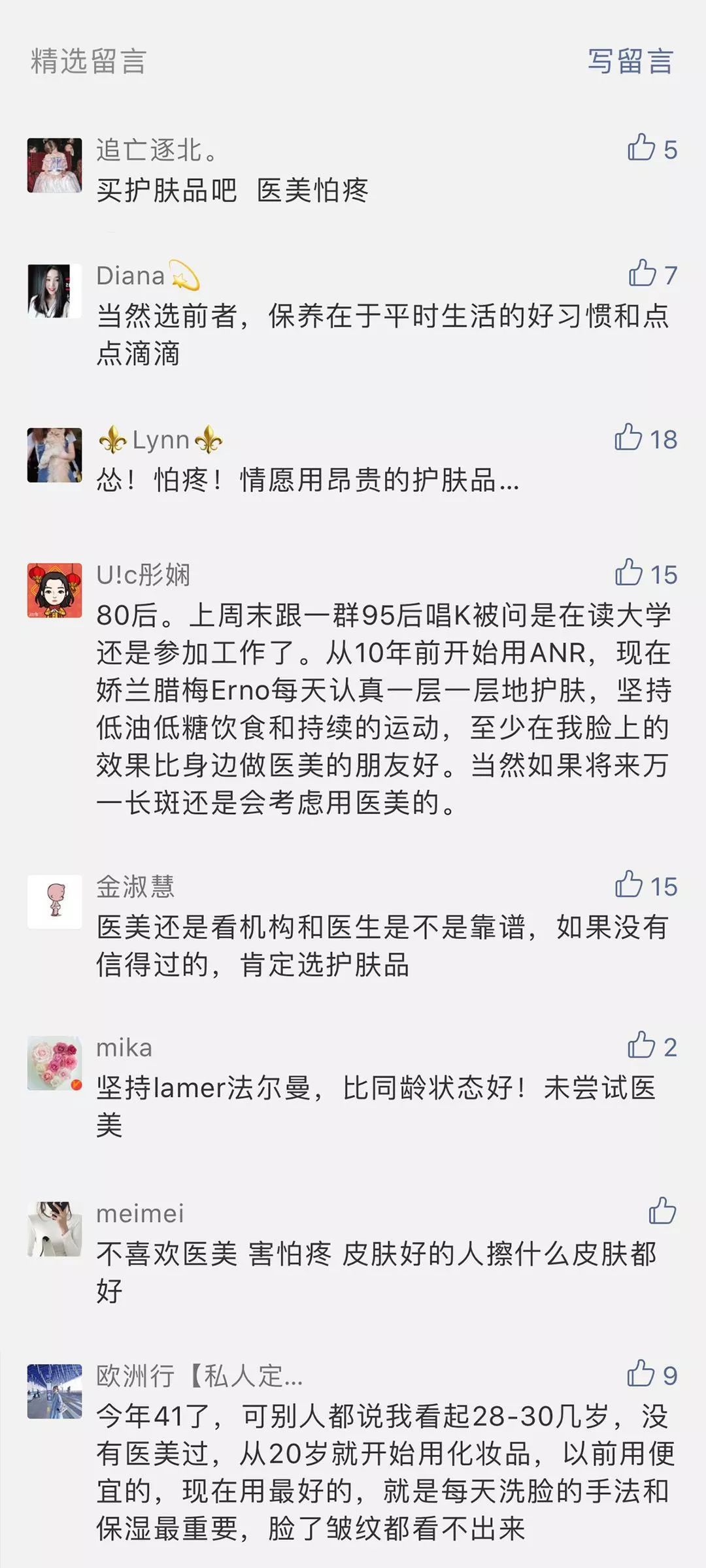
Task: Like mika's comment about lamer
Action: click(x=642, y=1045)
